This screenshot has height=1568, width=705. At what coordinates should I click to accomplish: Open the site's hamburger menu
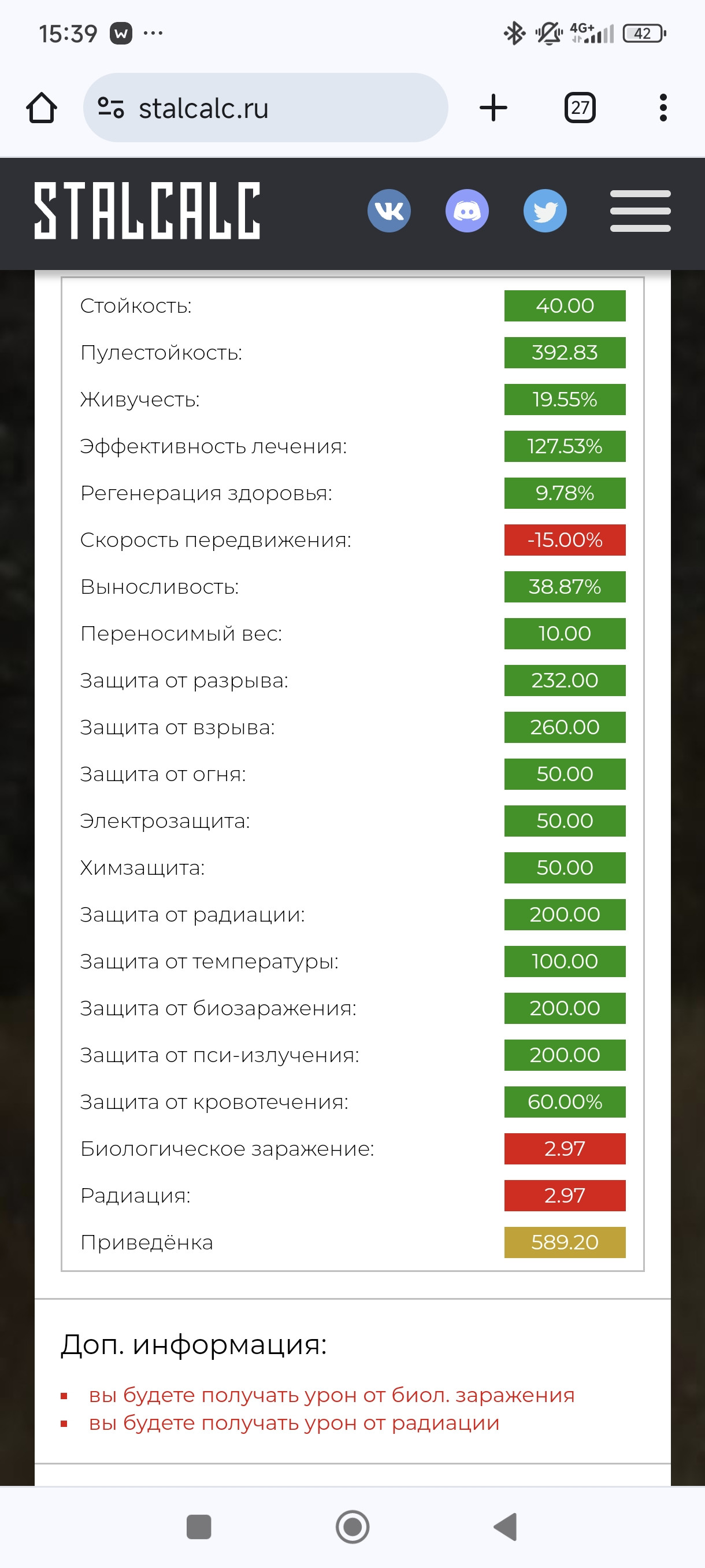point(640,210)
